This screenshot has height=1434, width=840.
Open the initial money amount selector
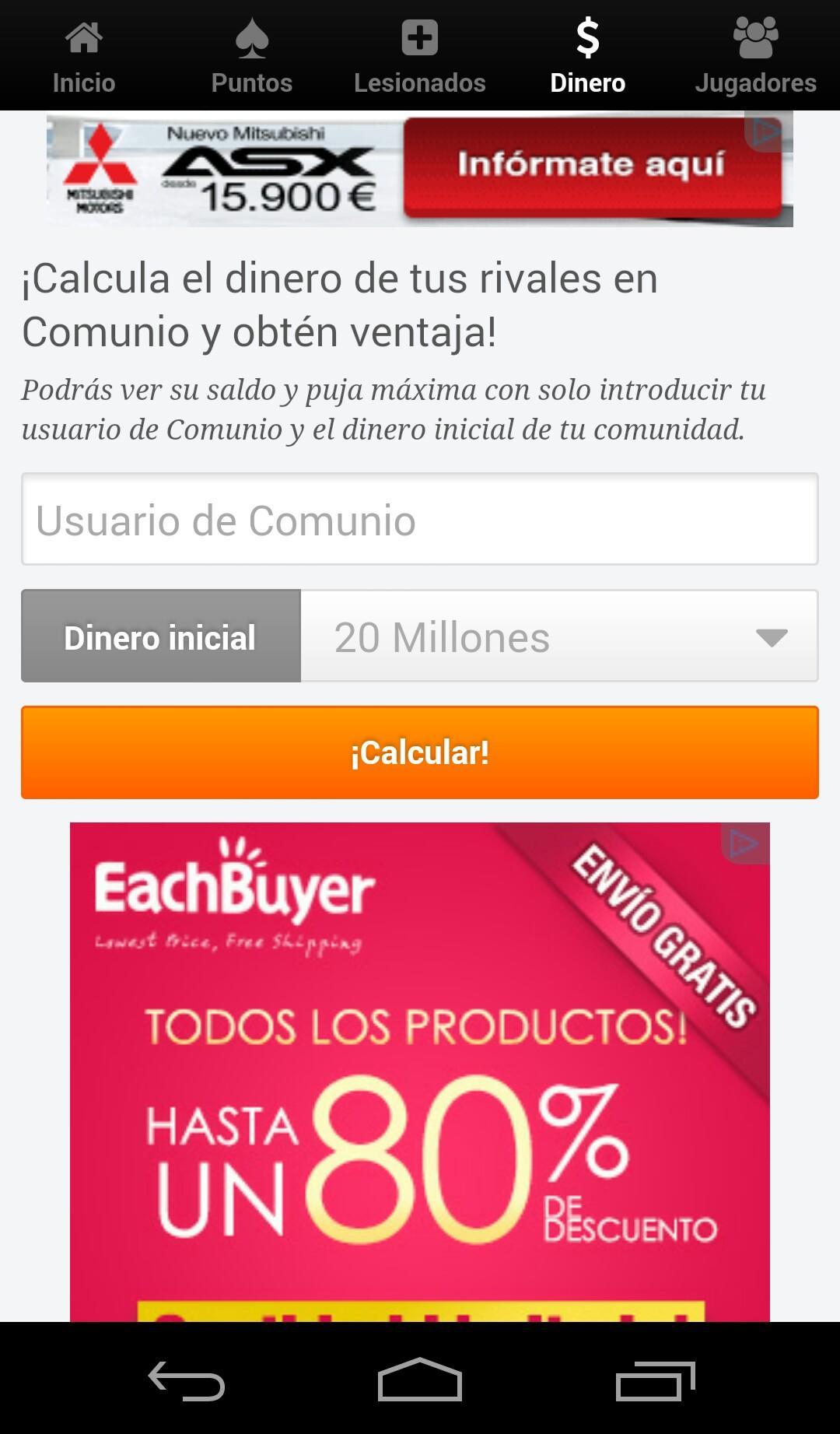click(558, 636)
